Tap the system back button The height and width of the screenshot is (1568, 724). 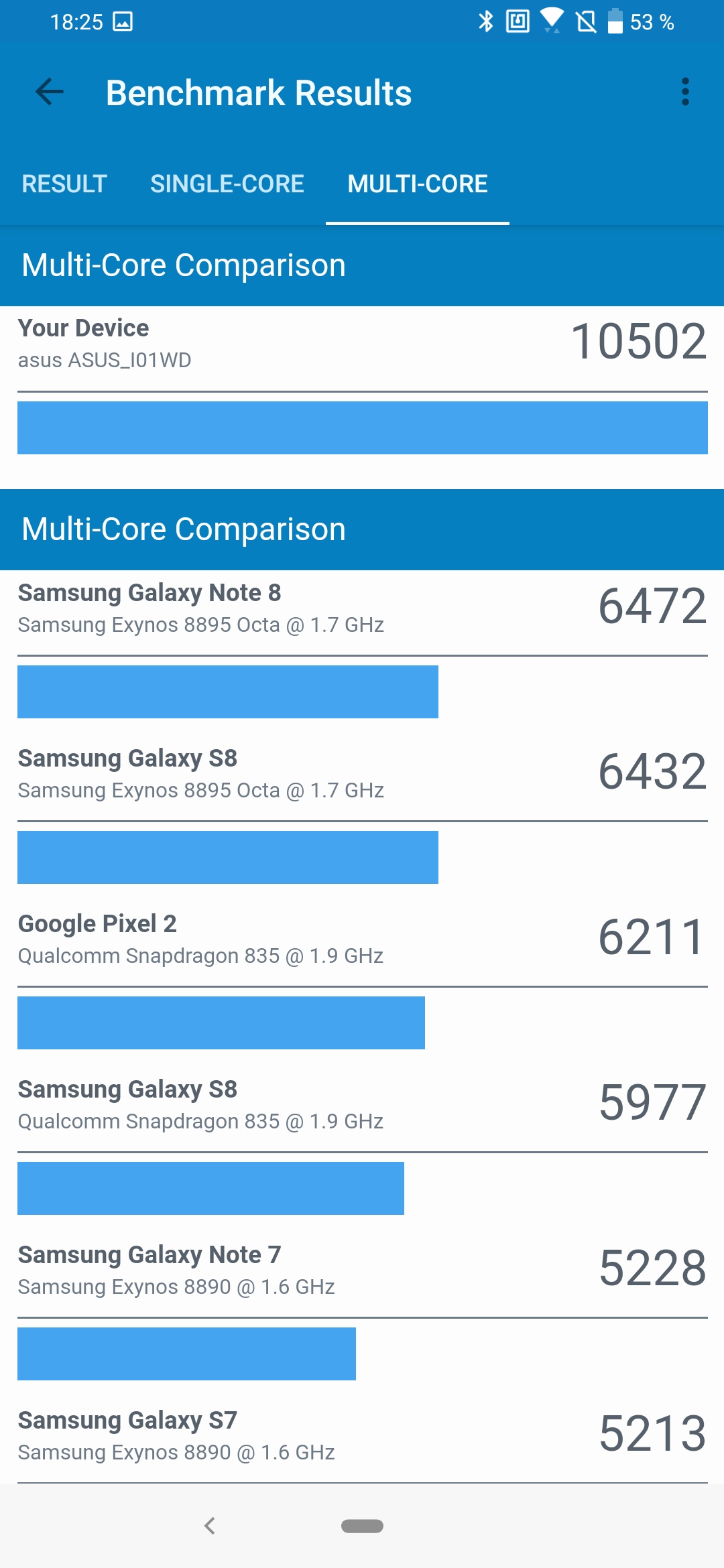[210, 1526]
